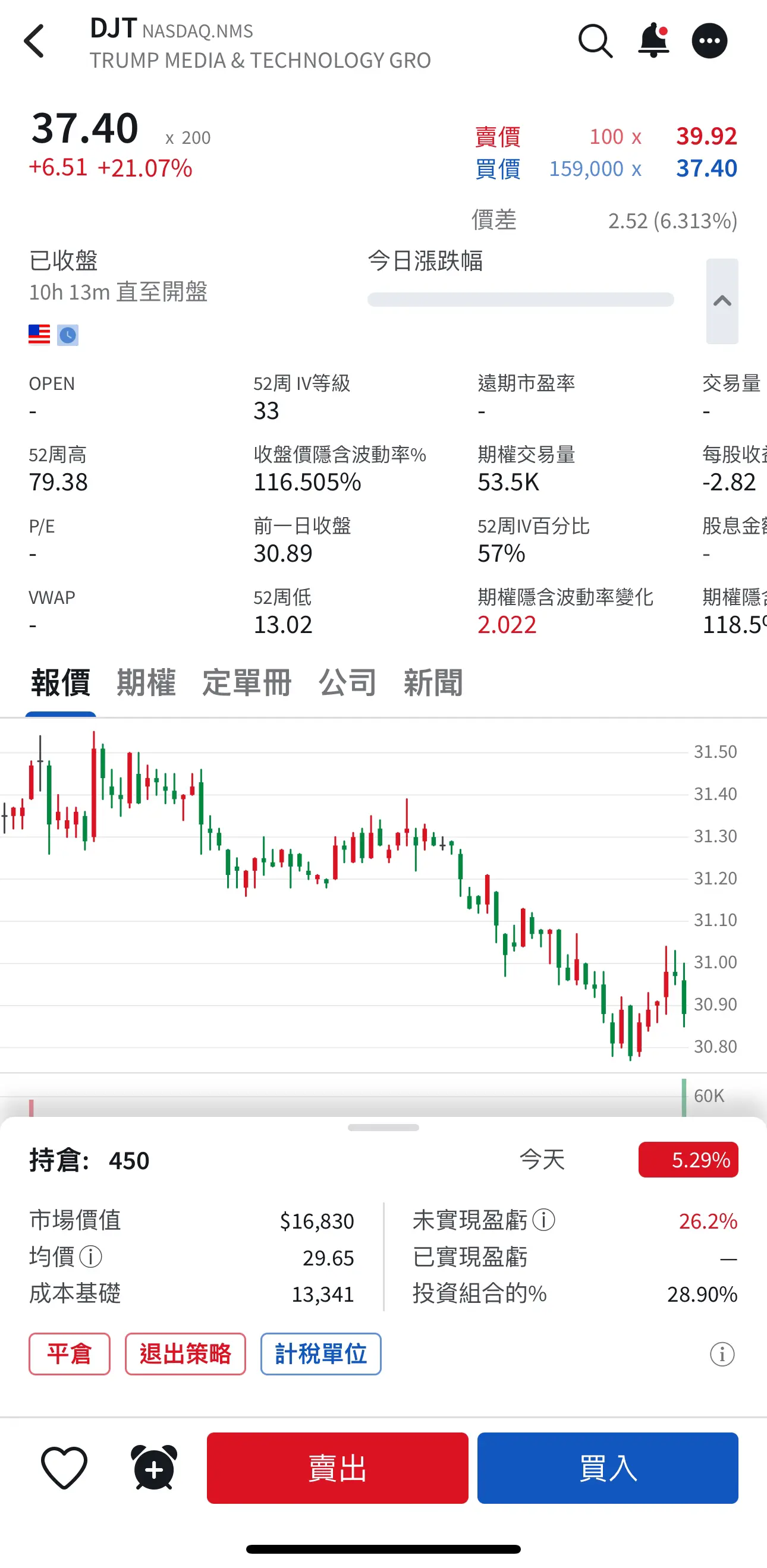
Task: Tap the trading hours clock icon
Action: coord(69,335)
